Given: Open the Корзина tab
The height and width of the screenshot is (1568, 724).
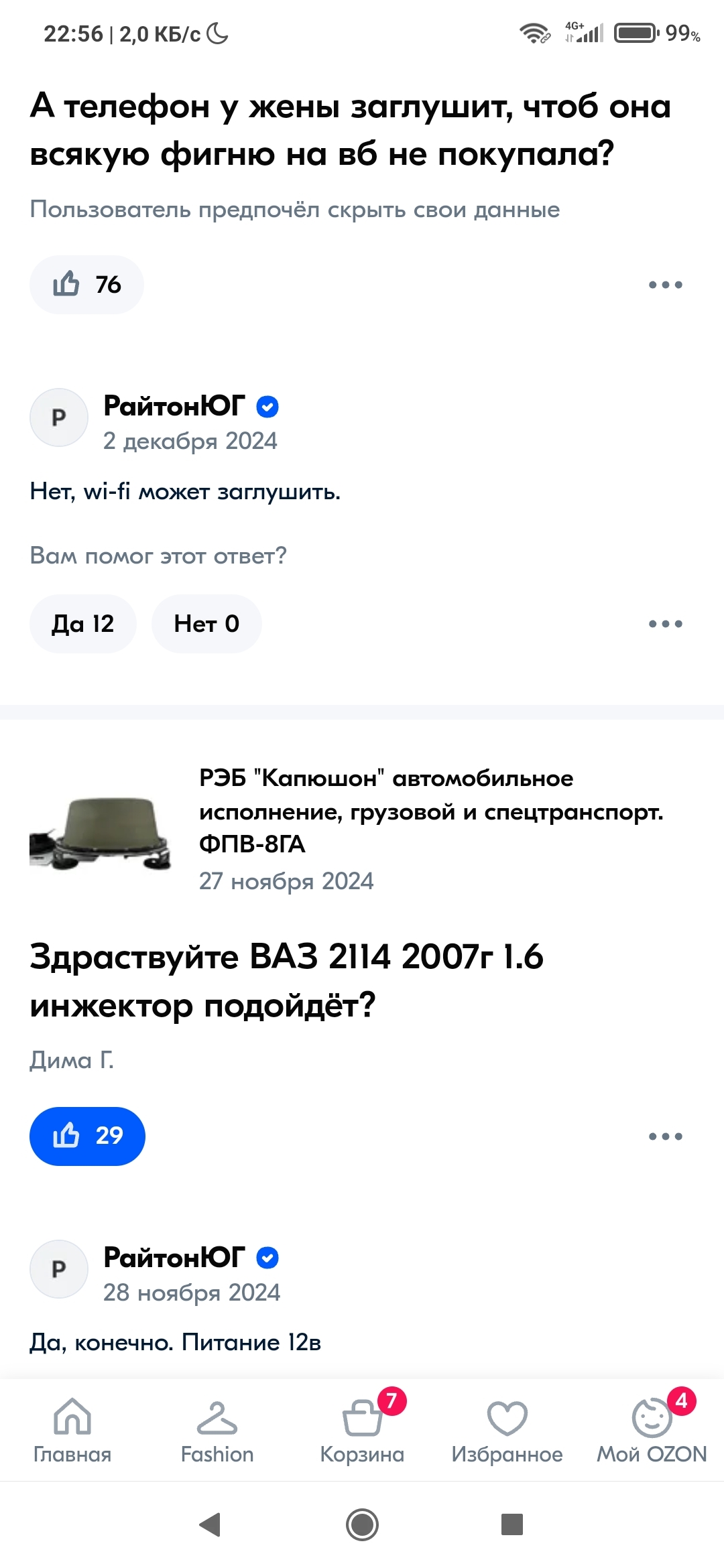Looking at the screenshot, I should [362, 1430].
